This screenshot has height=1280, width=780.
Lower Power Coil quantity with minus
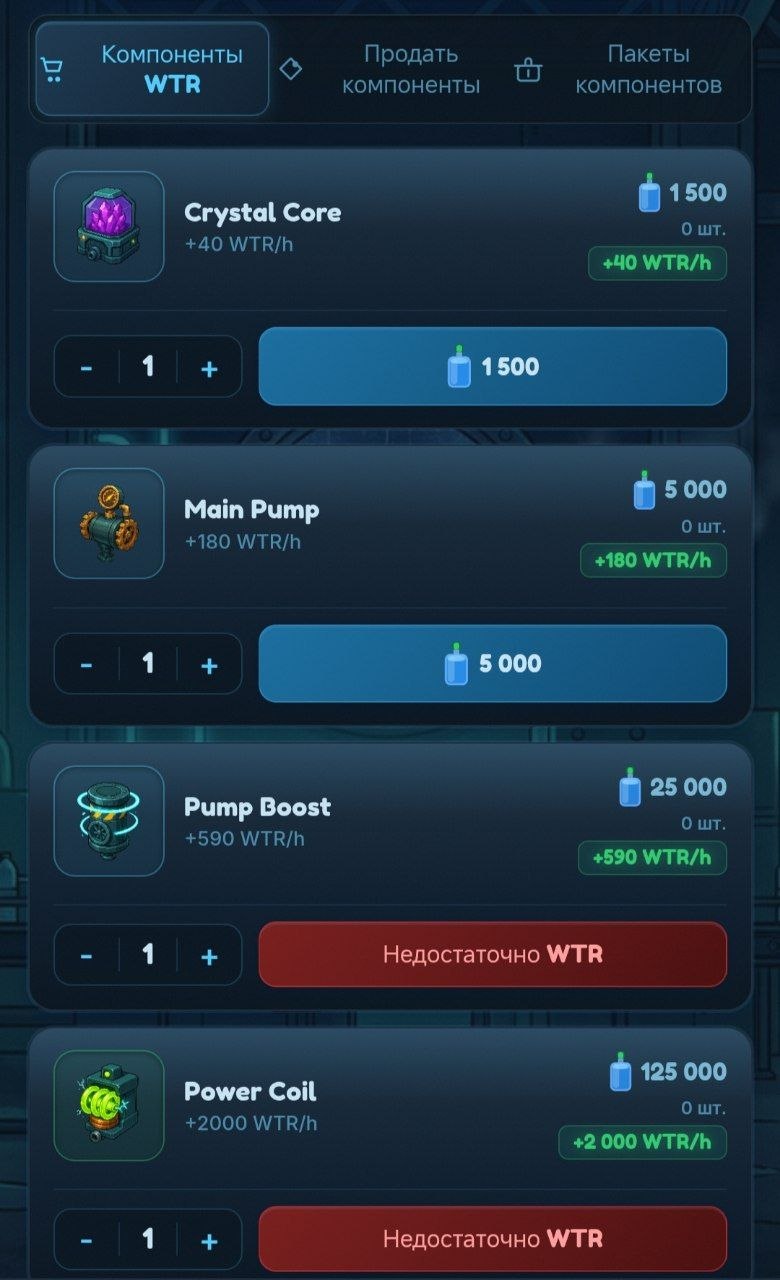pos(87,1241)
